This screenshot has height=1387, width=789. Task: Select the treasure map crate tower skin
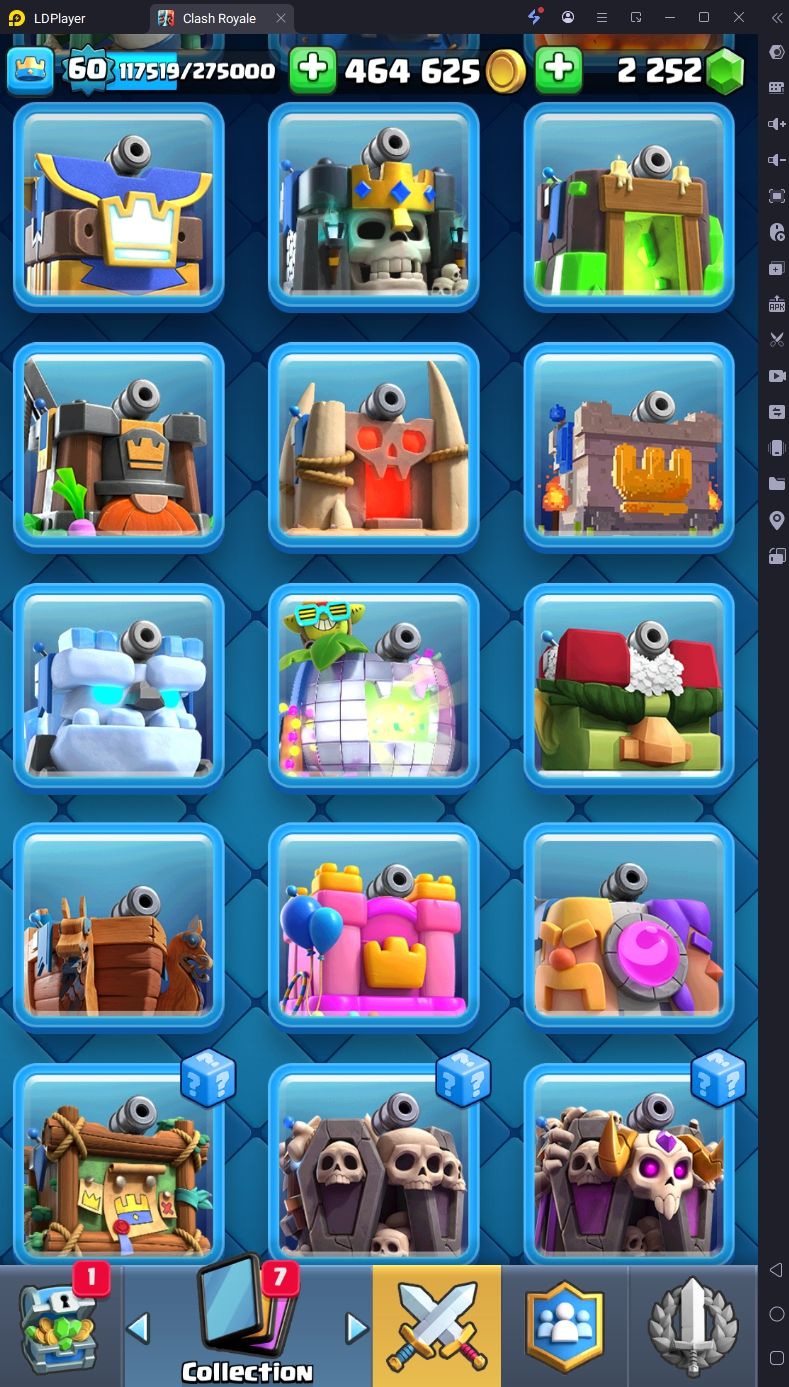tap(119, 1165)
